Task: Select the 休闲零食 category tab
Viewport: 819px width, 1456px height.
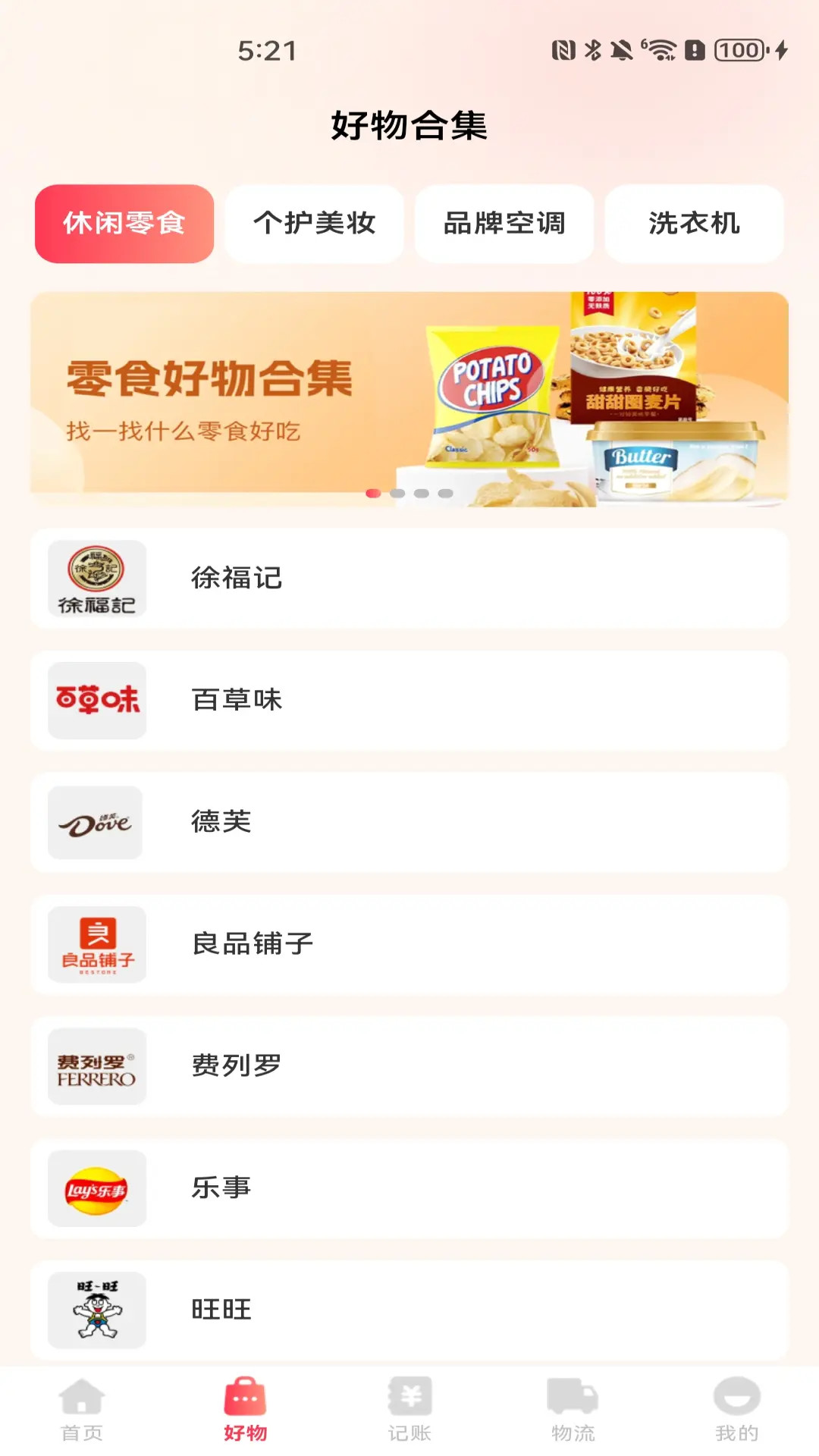Action: coord(124,224)
